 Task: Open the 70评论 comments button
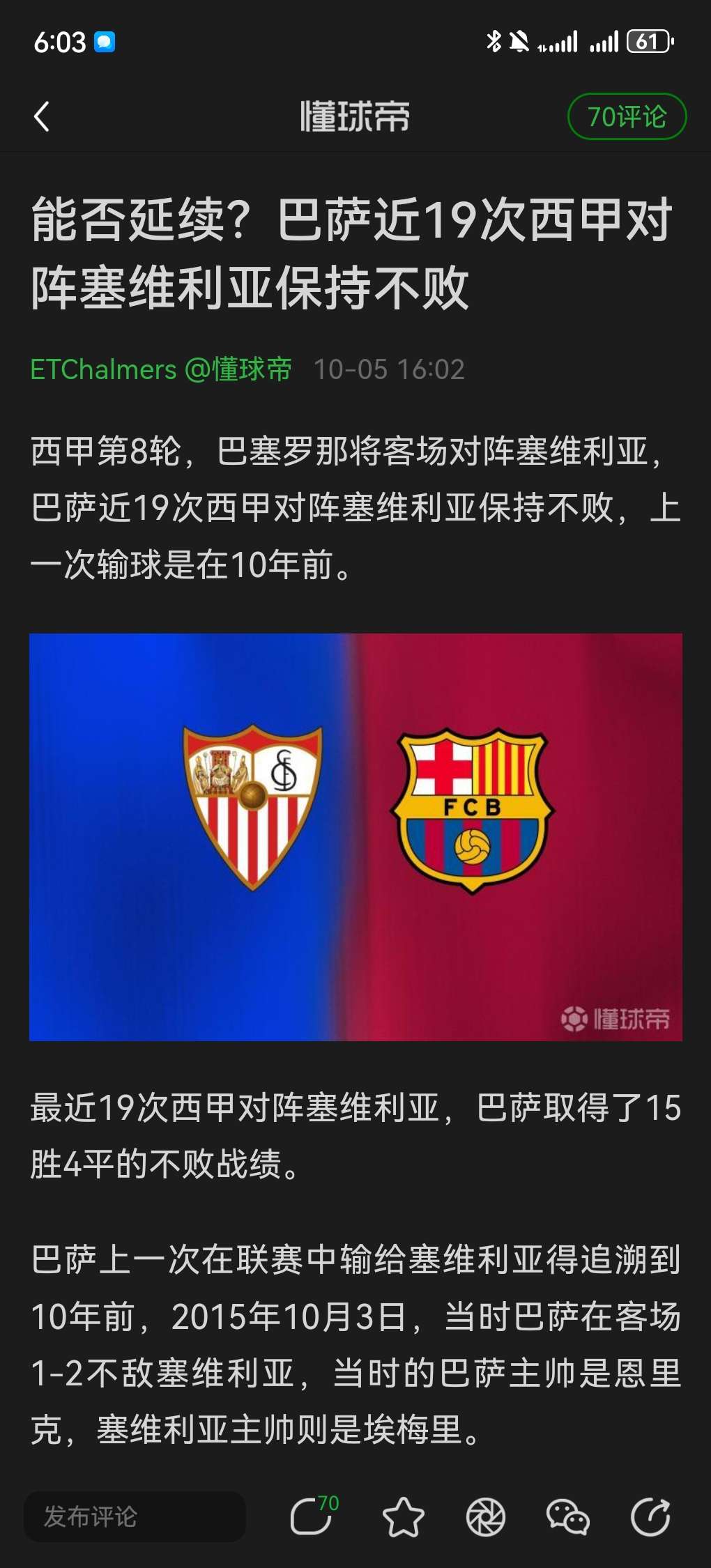627,116
